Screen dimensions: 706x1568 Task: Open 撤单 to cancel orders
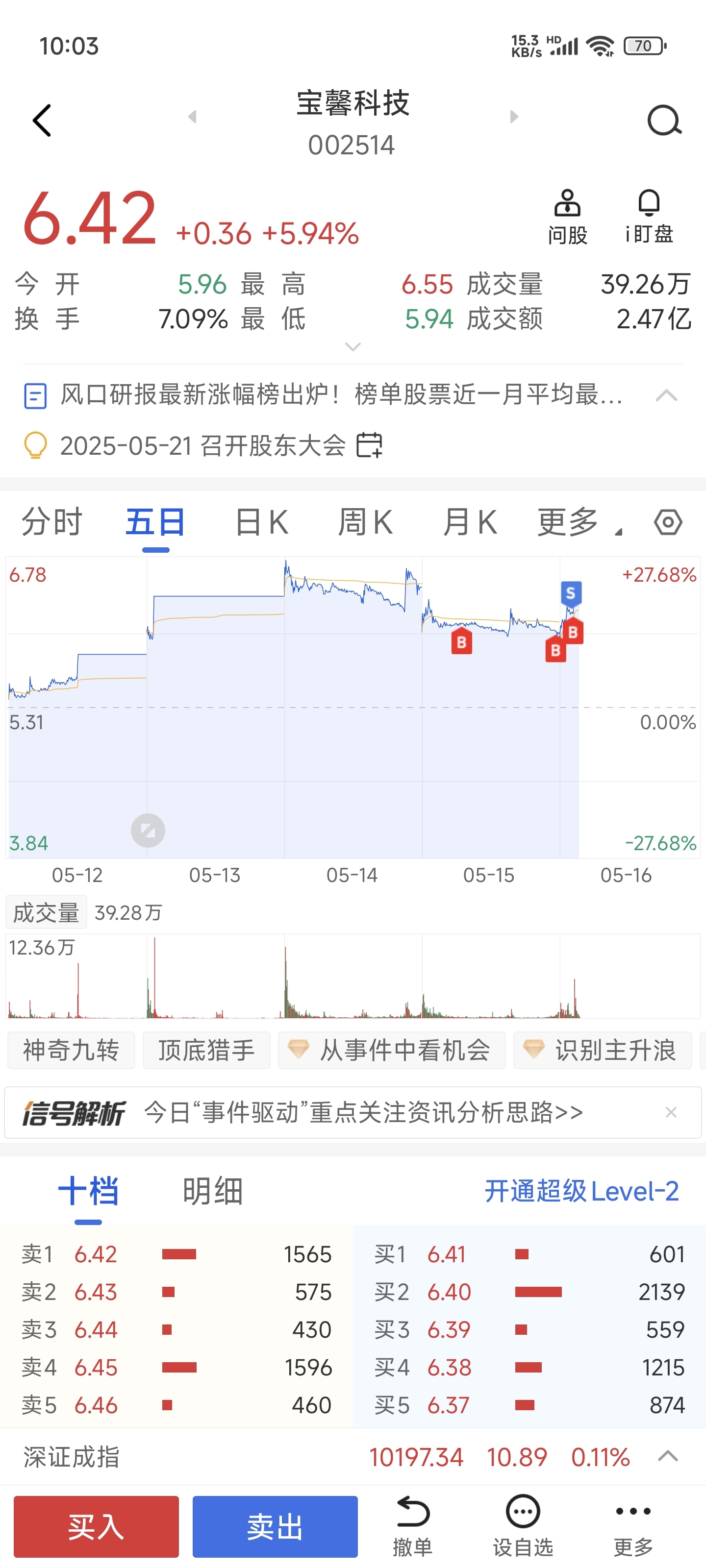tap(412, 1527)
